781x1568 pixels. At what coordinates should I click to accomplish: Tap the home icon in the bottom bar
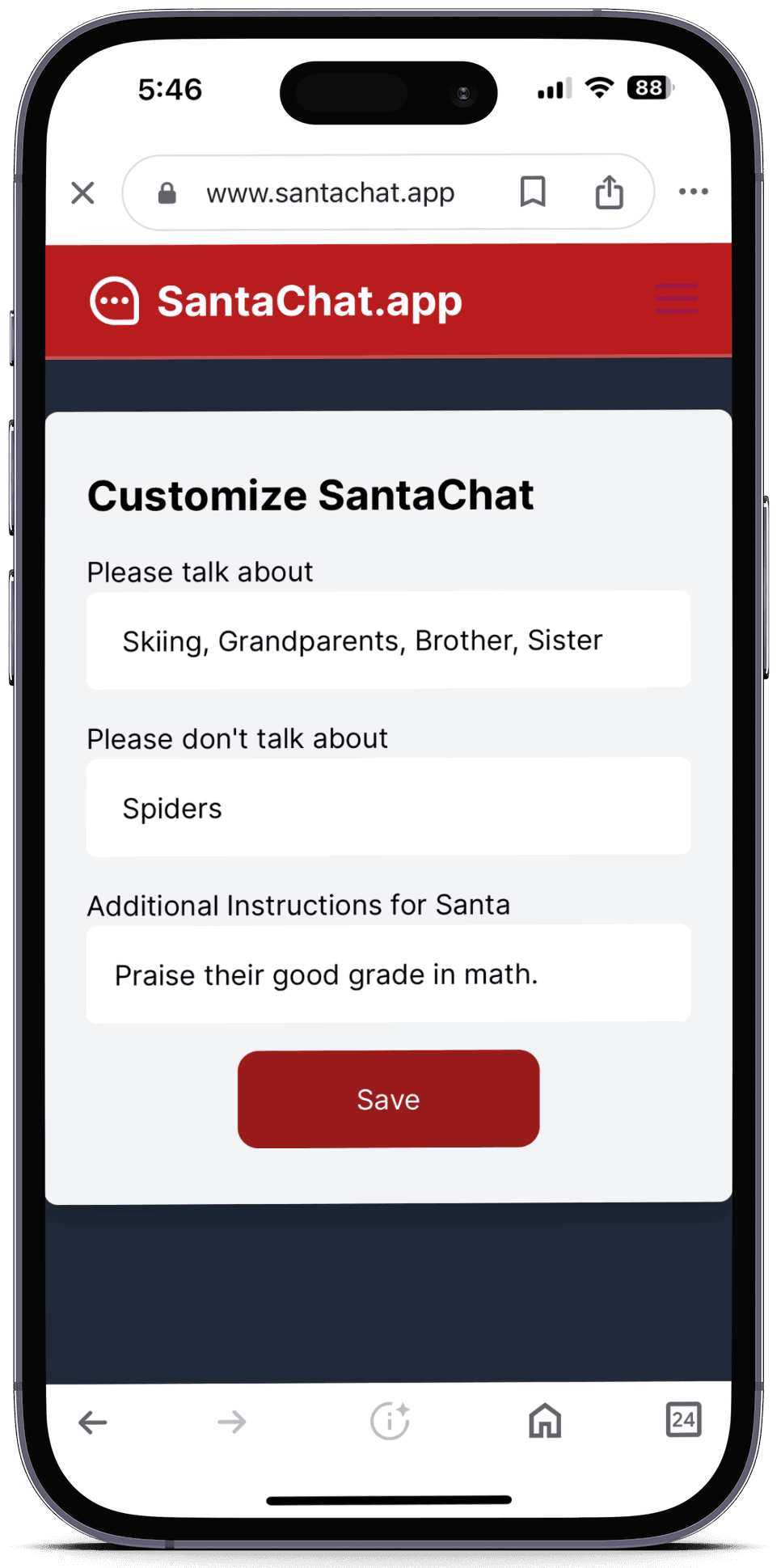544,1422
